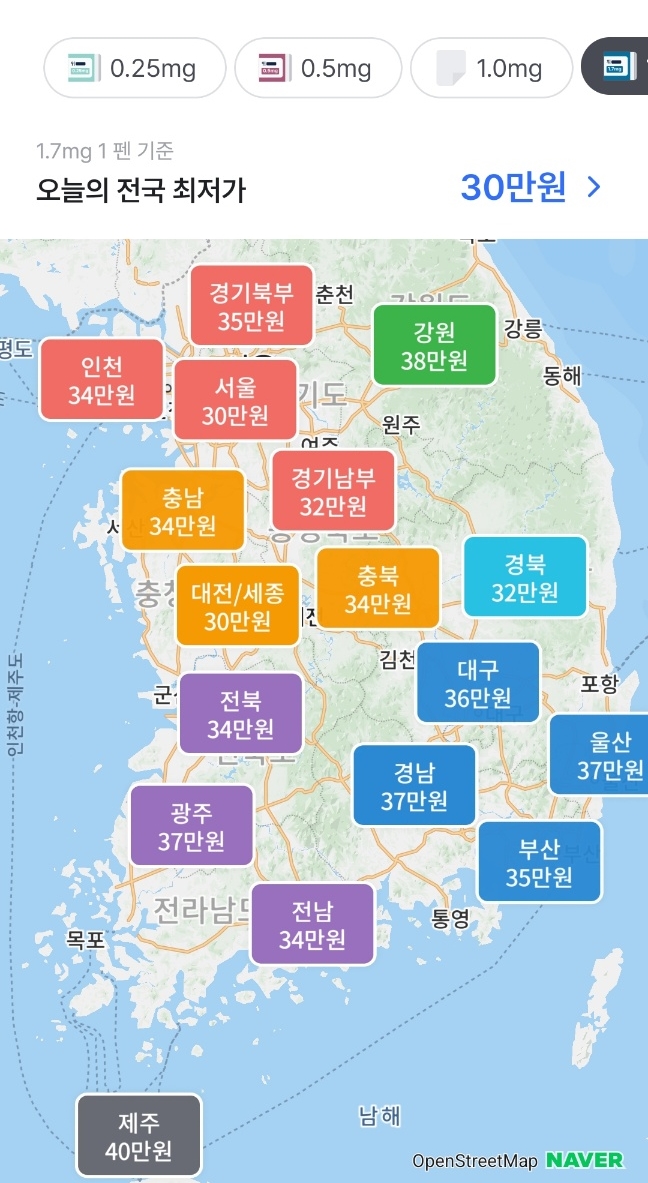The height and width of the screenshot is (1183, 648).
Task: Choose the 1.0mg dosage chip
Action: coord(491,68)
